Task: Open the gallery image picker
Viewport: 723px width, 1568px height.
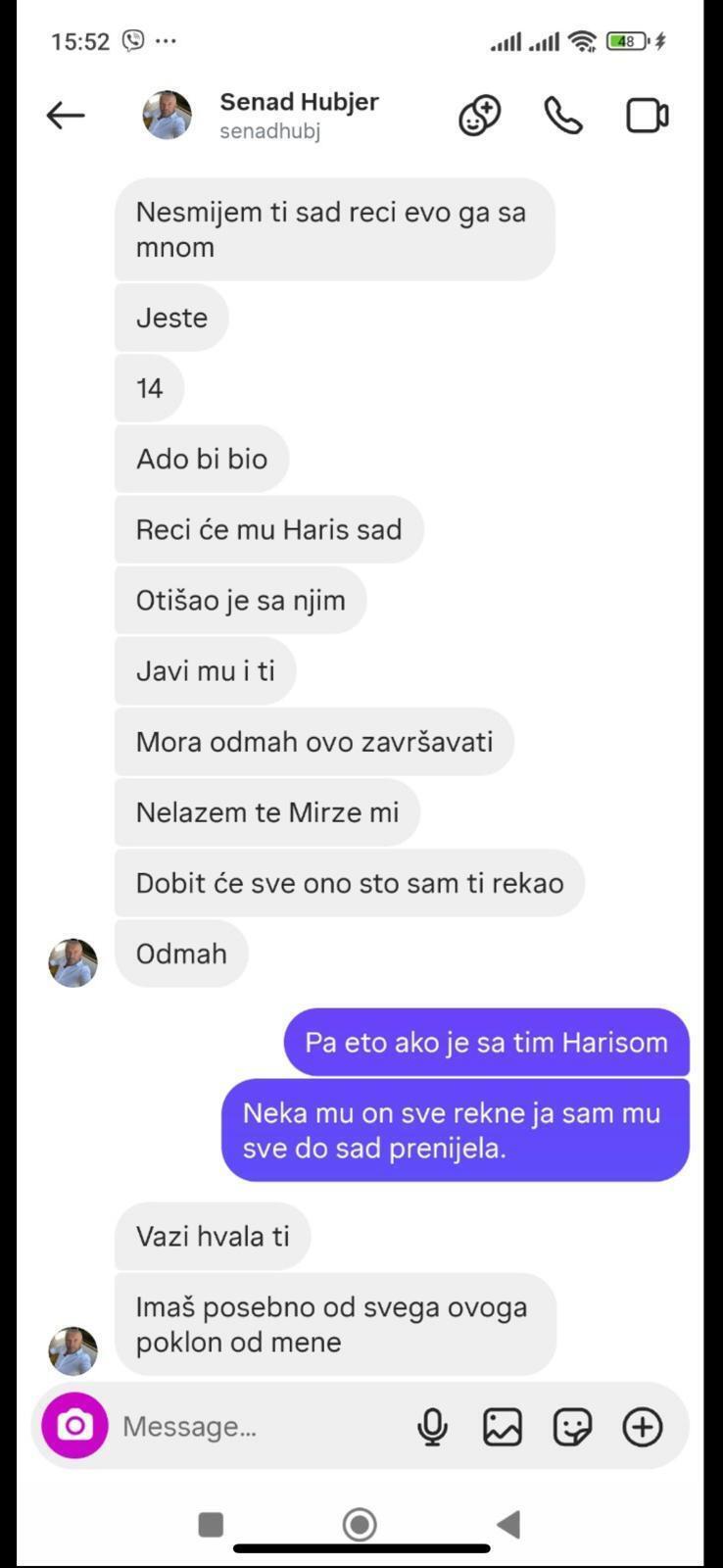Action: (x=503, y=1427)
